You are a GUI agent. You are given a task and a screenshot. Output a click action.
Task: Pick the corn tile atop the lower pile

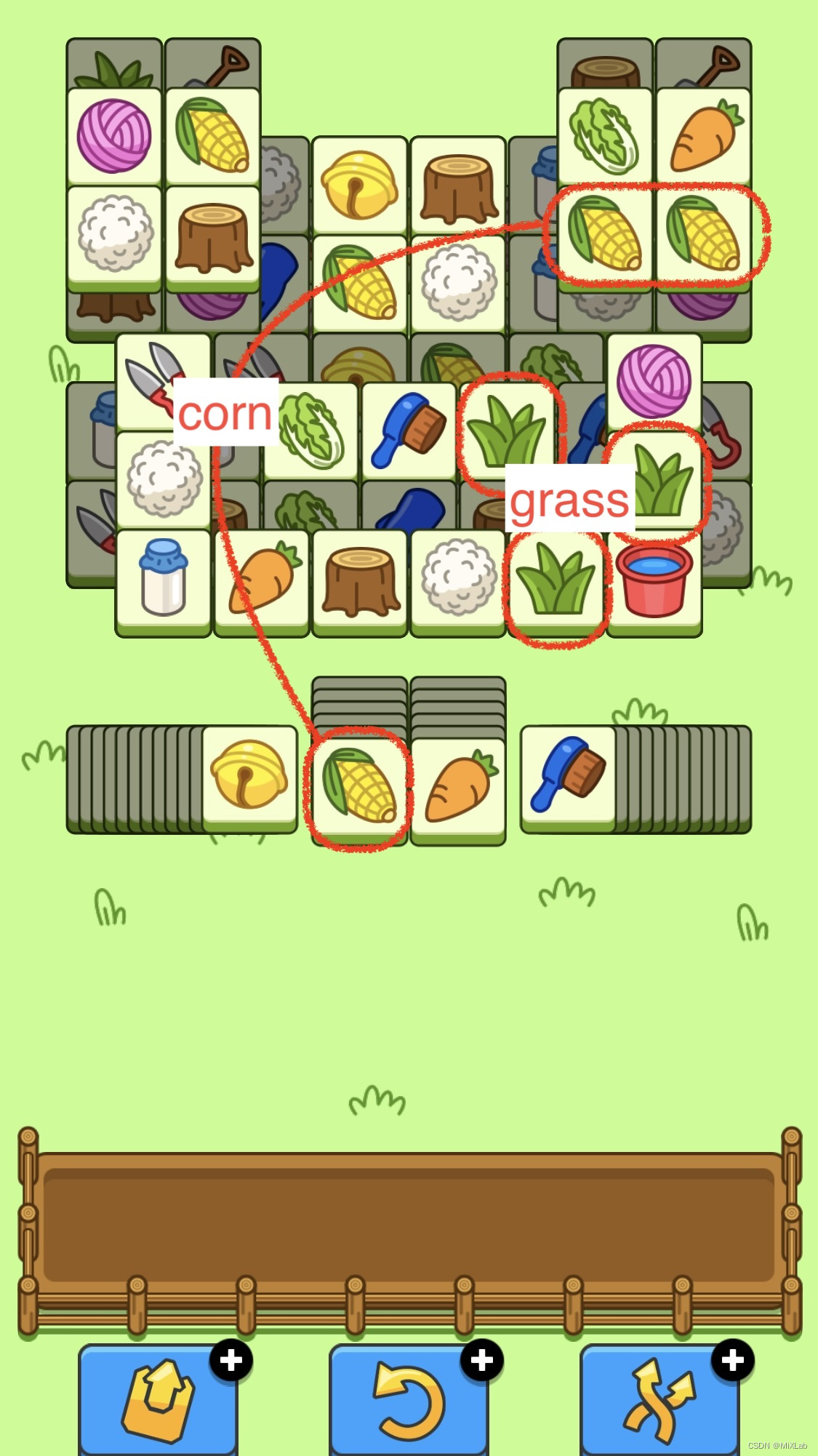359,789
